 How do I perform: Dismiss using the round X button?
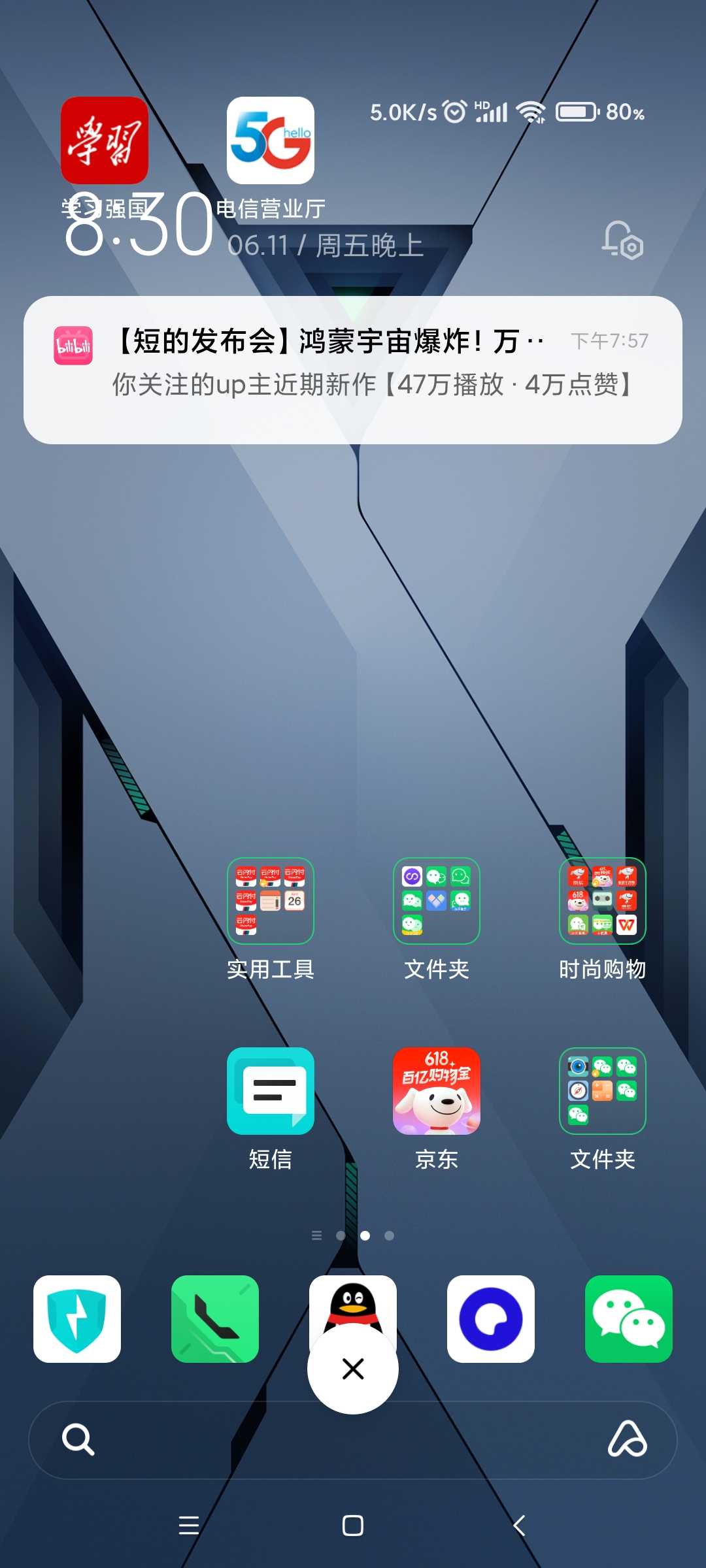click(353, 1369)
